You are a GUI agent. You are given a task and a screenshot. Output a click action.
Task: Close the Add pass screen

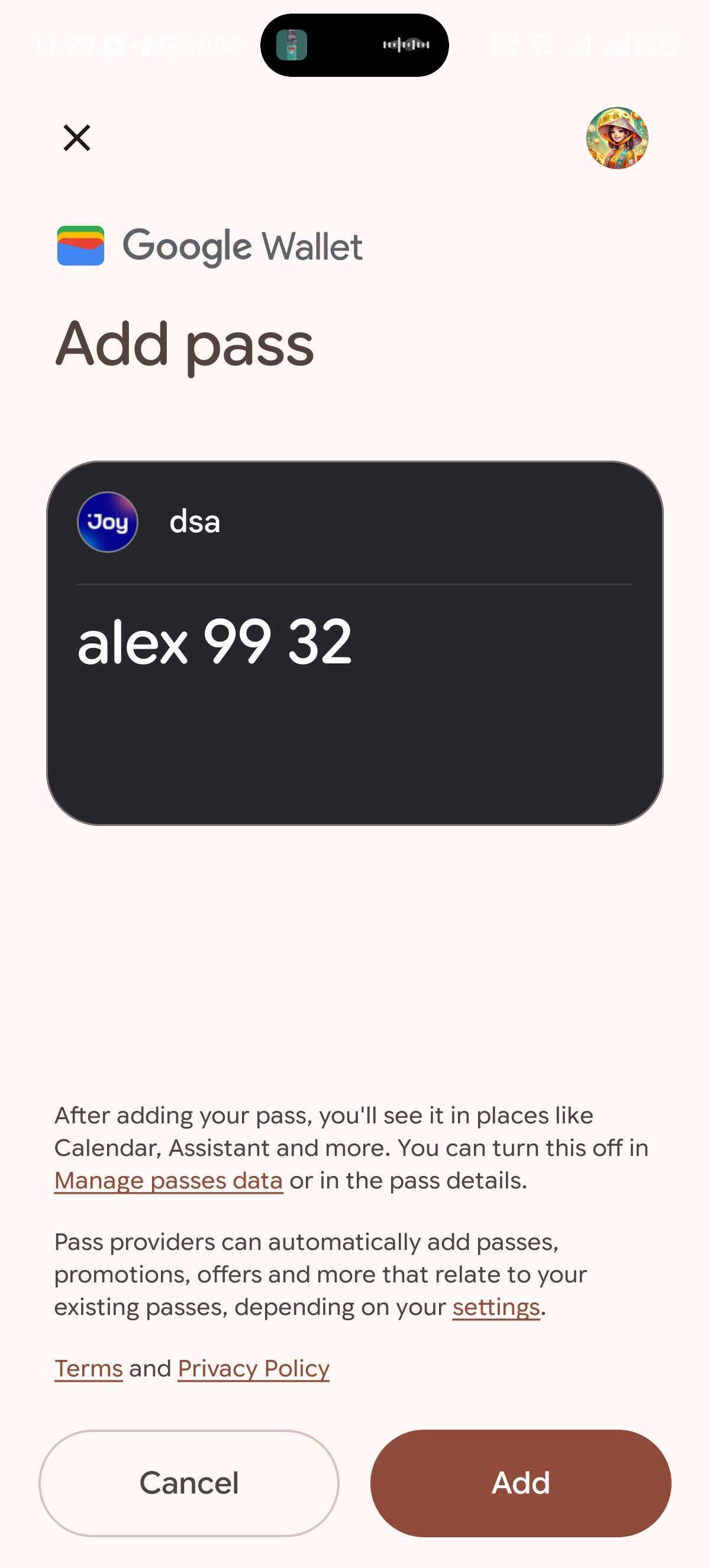tap(77, 138)
